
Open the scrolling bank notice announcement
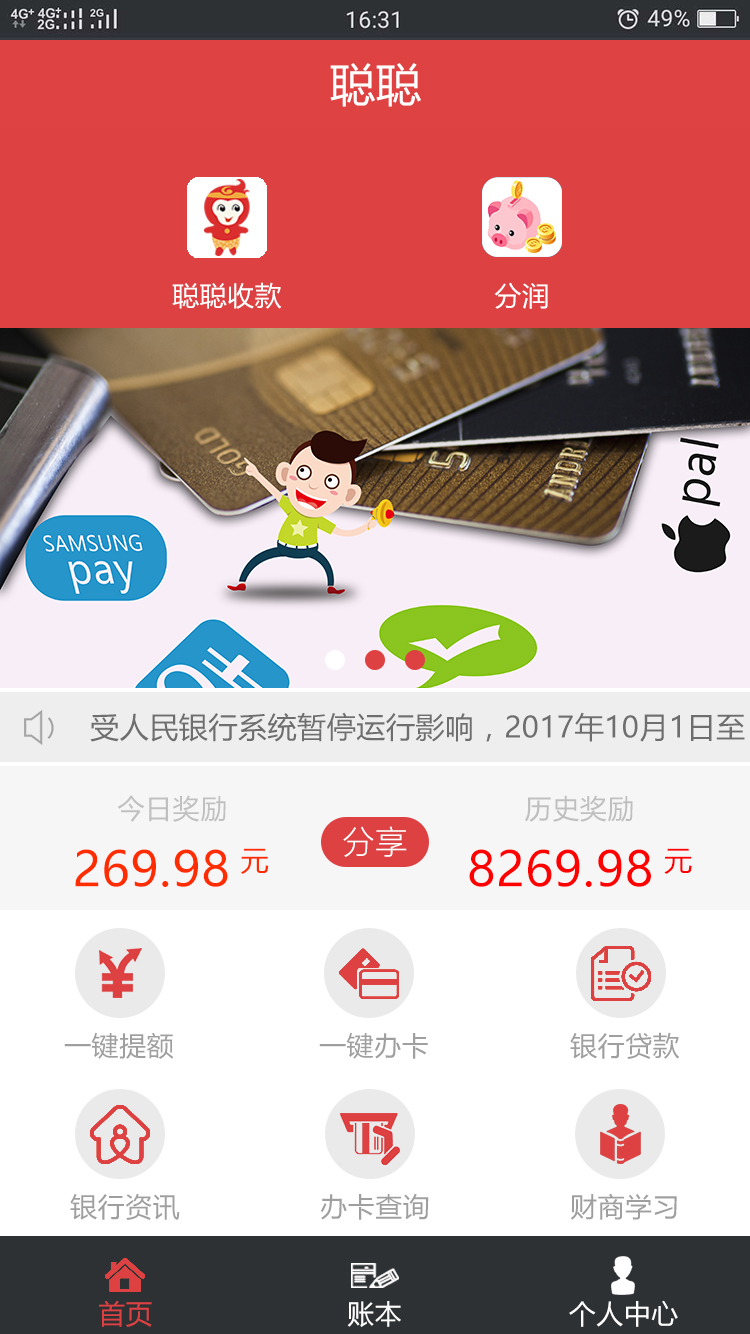click(x=415, y=727)
